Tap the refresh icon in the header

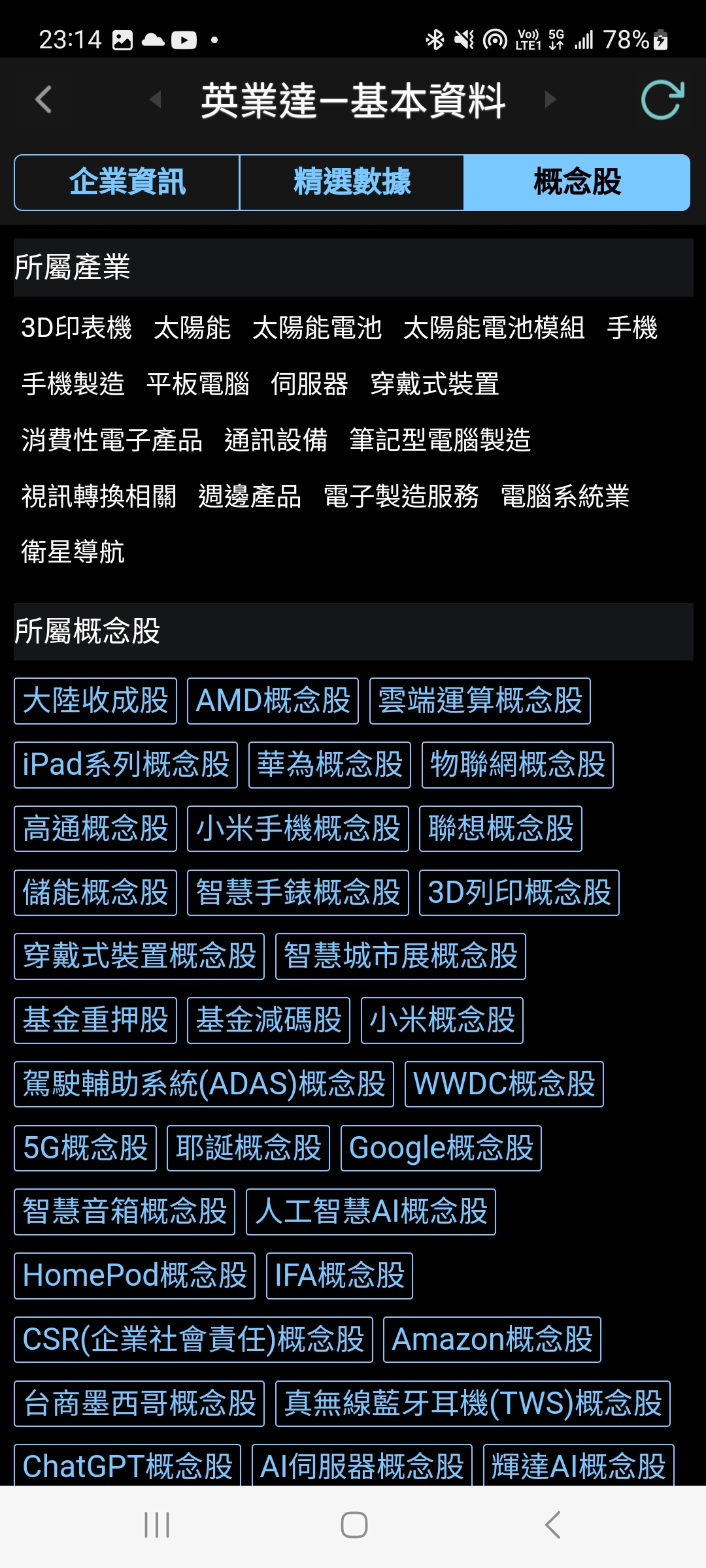point(662,100)
